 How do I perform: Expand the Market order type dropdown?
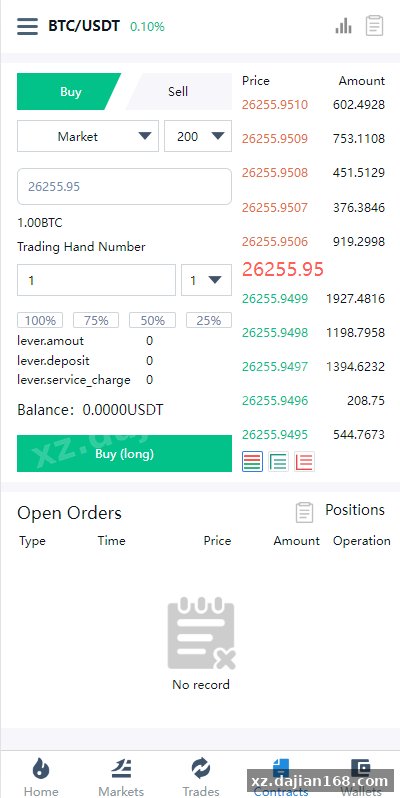[88, 136]
